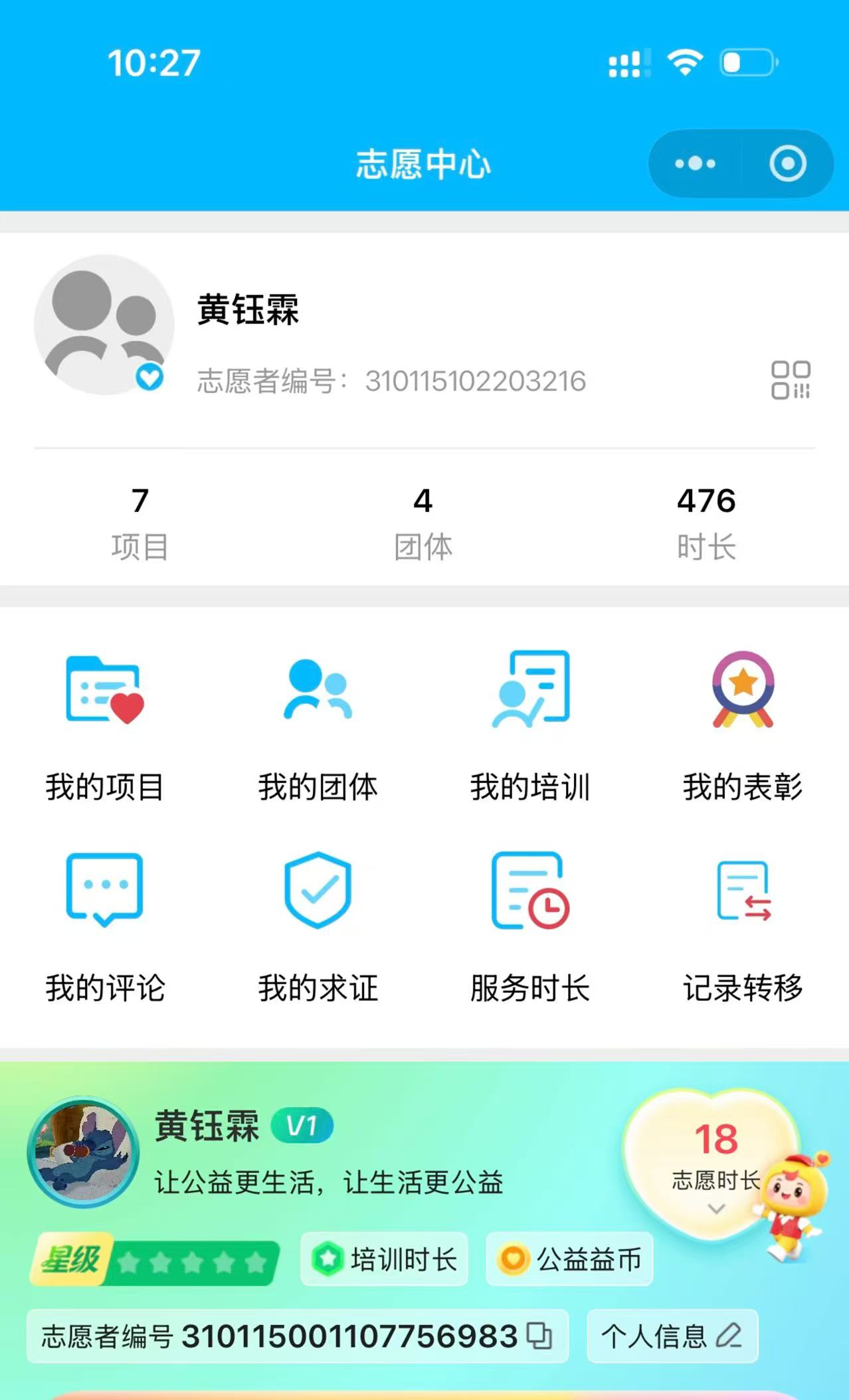Open 我的团体
The image size is (849, 1400).
click(318, 727)
